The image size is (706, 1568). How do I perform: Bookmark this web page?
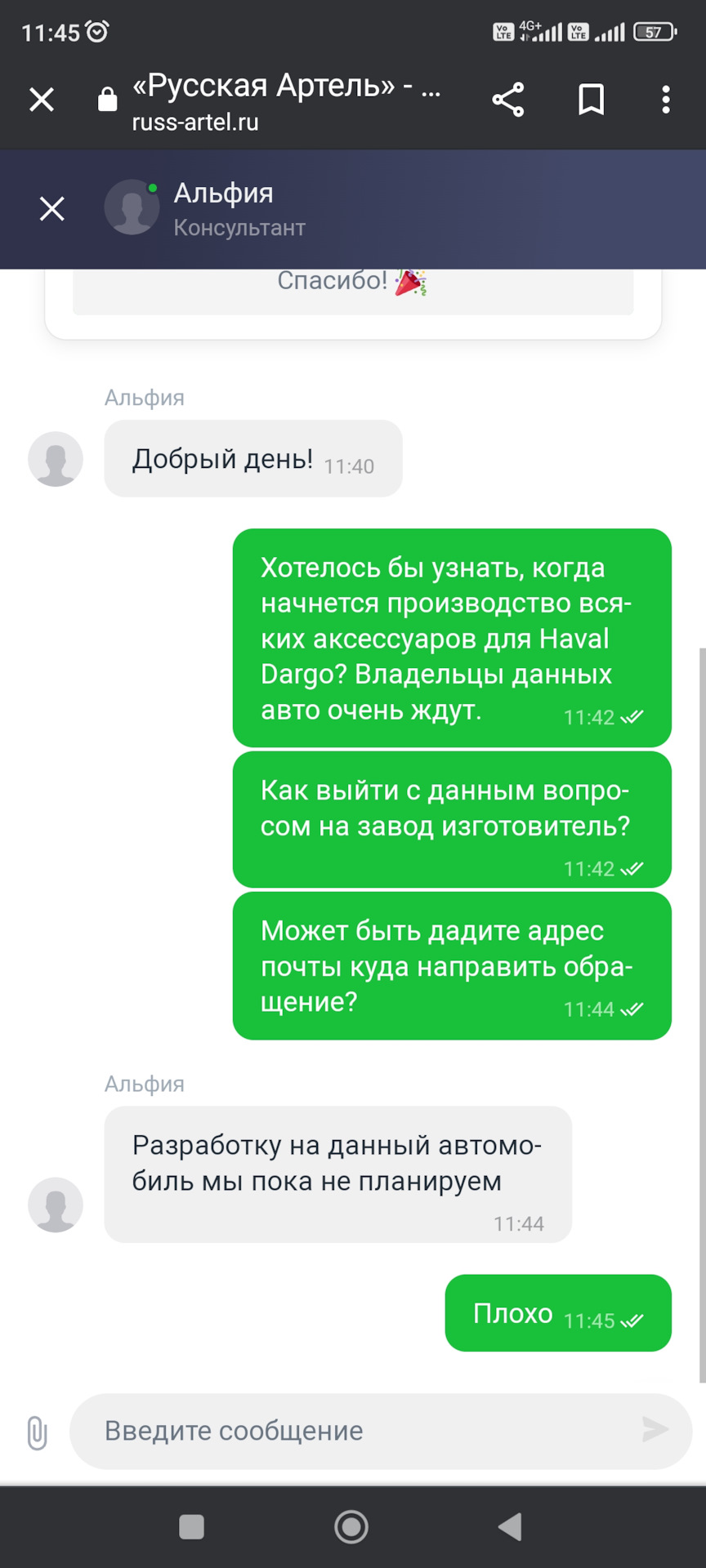[x=591, y=100]
